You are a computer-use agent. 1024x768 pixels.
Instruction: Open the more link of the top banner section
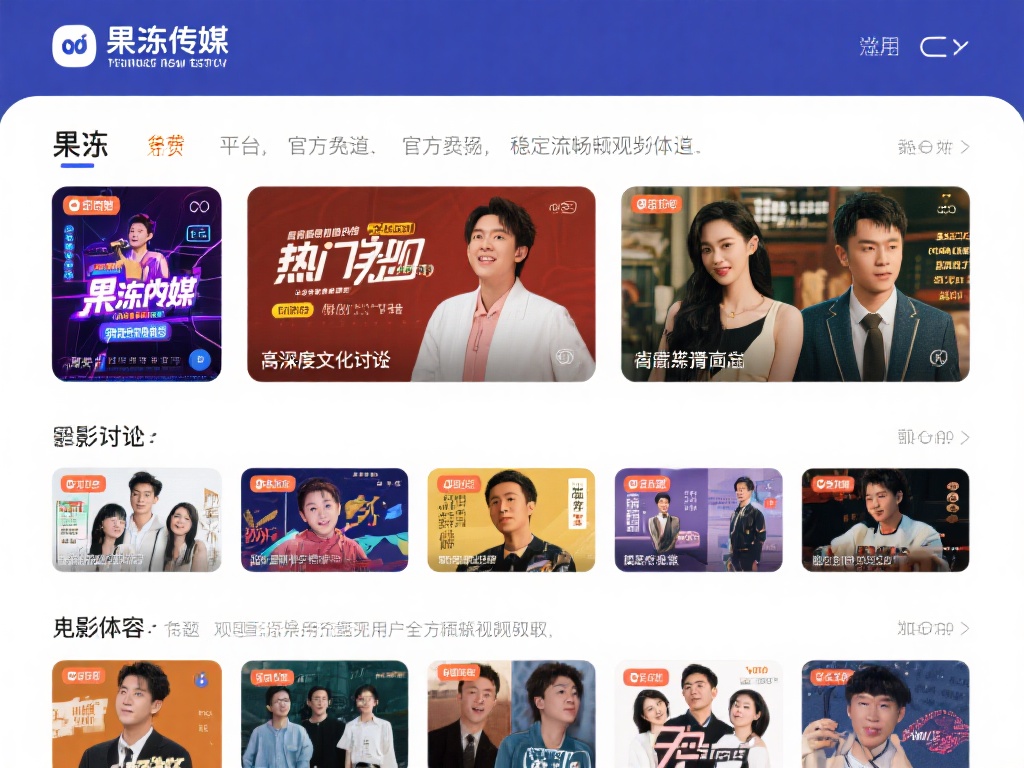(x=933, y=147)
